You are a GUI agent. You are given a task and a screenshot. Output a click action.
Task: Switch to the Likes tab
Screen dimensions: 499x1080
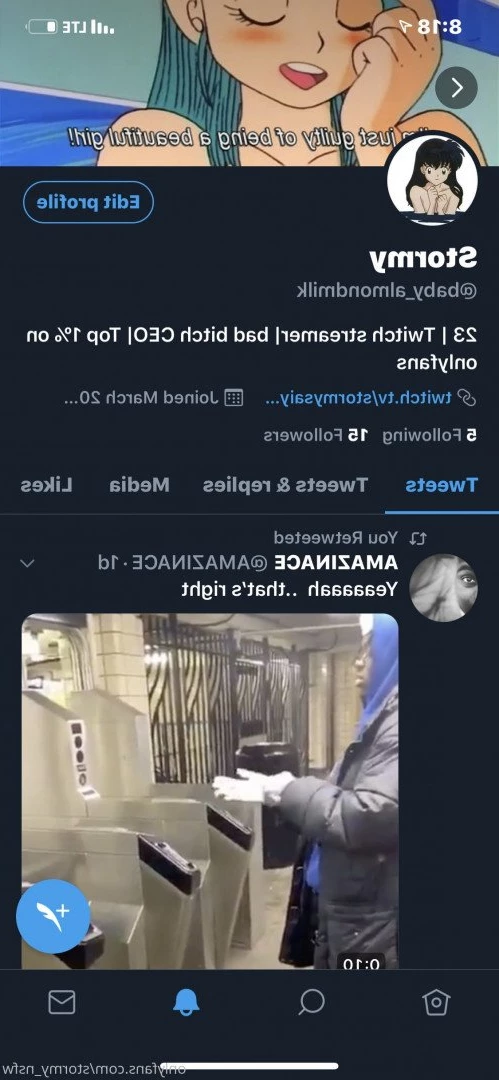tap(46, 485)
